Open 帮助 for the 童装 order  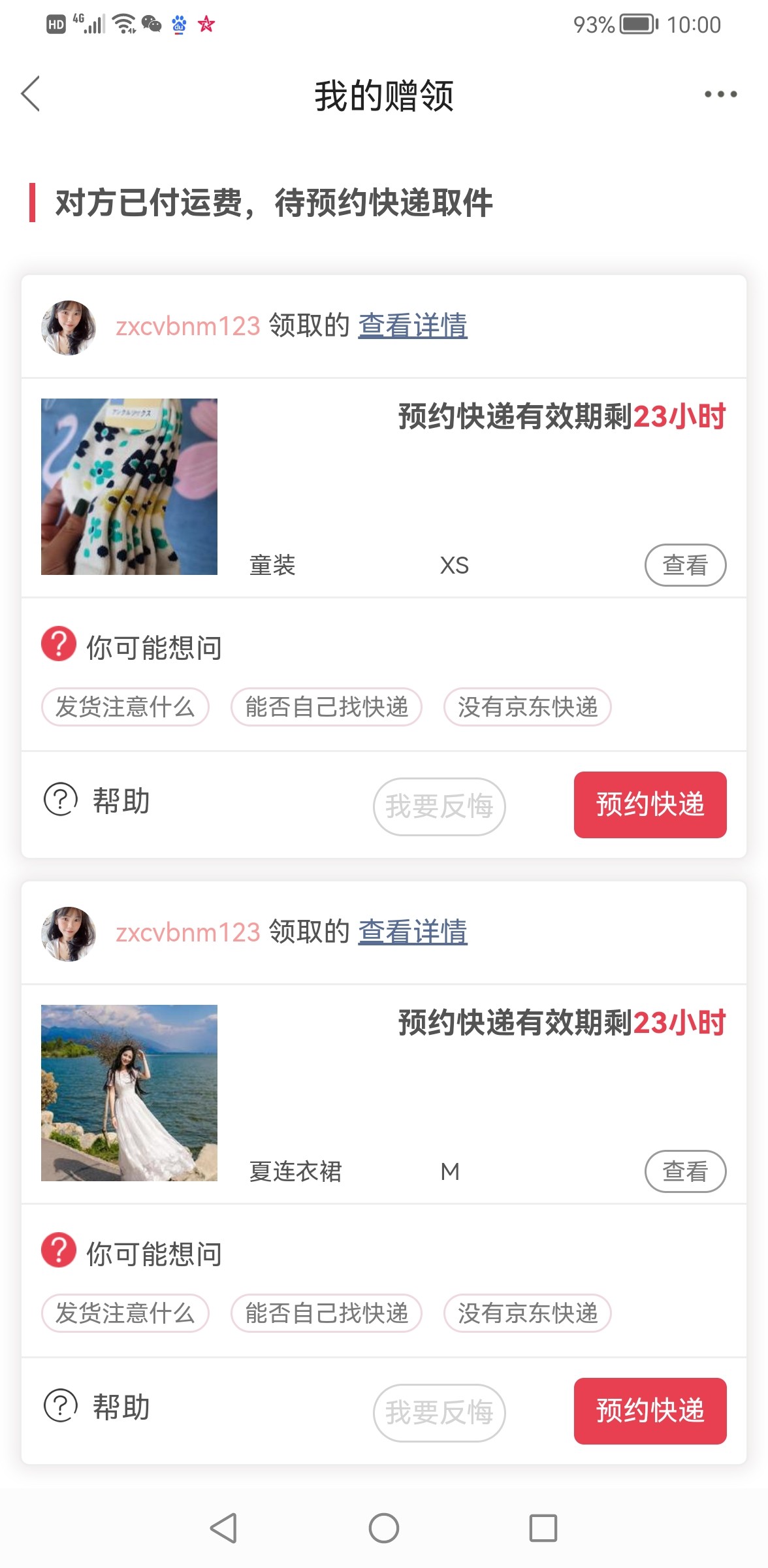pyautogui.click(x=98, y=800)
